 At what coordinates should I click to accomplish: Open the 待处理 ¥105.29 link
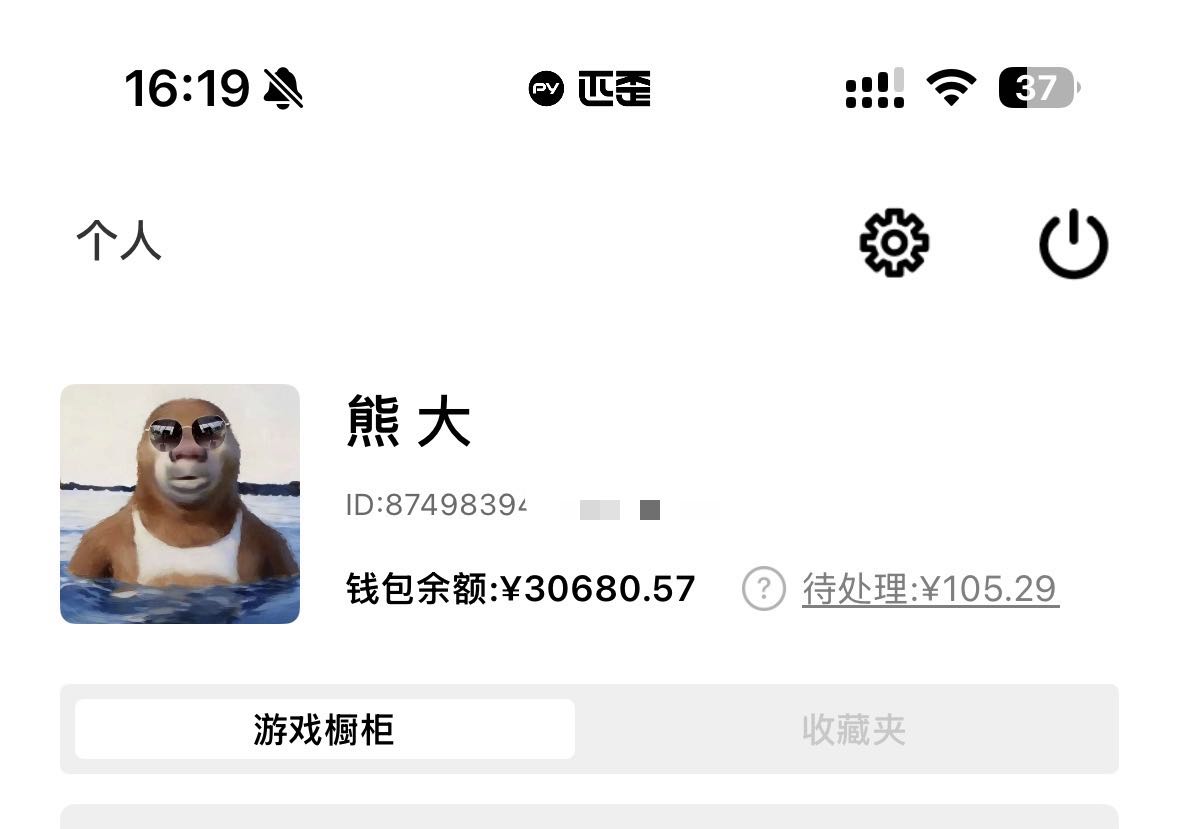pyautogui.click(x=930, y=588)
